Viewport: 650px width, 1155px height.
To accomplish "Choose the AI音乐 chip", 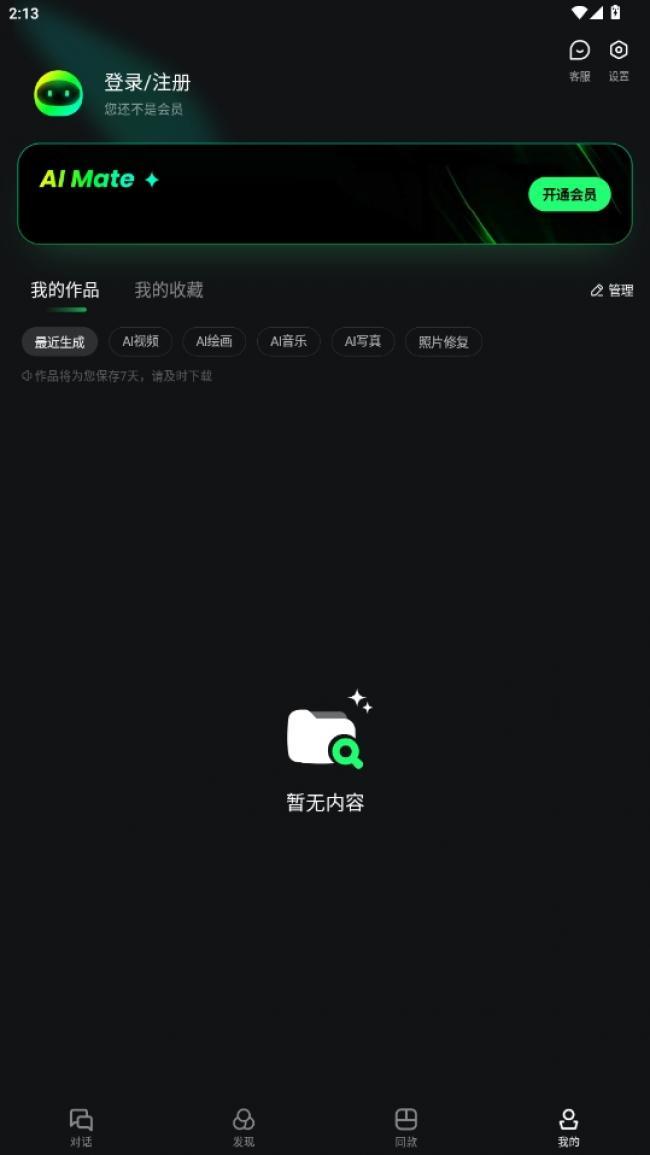I will (x=288, y=342).
